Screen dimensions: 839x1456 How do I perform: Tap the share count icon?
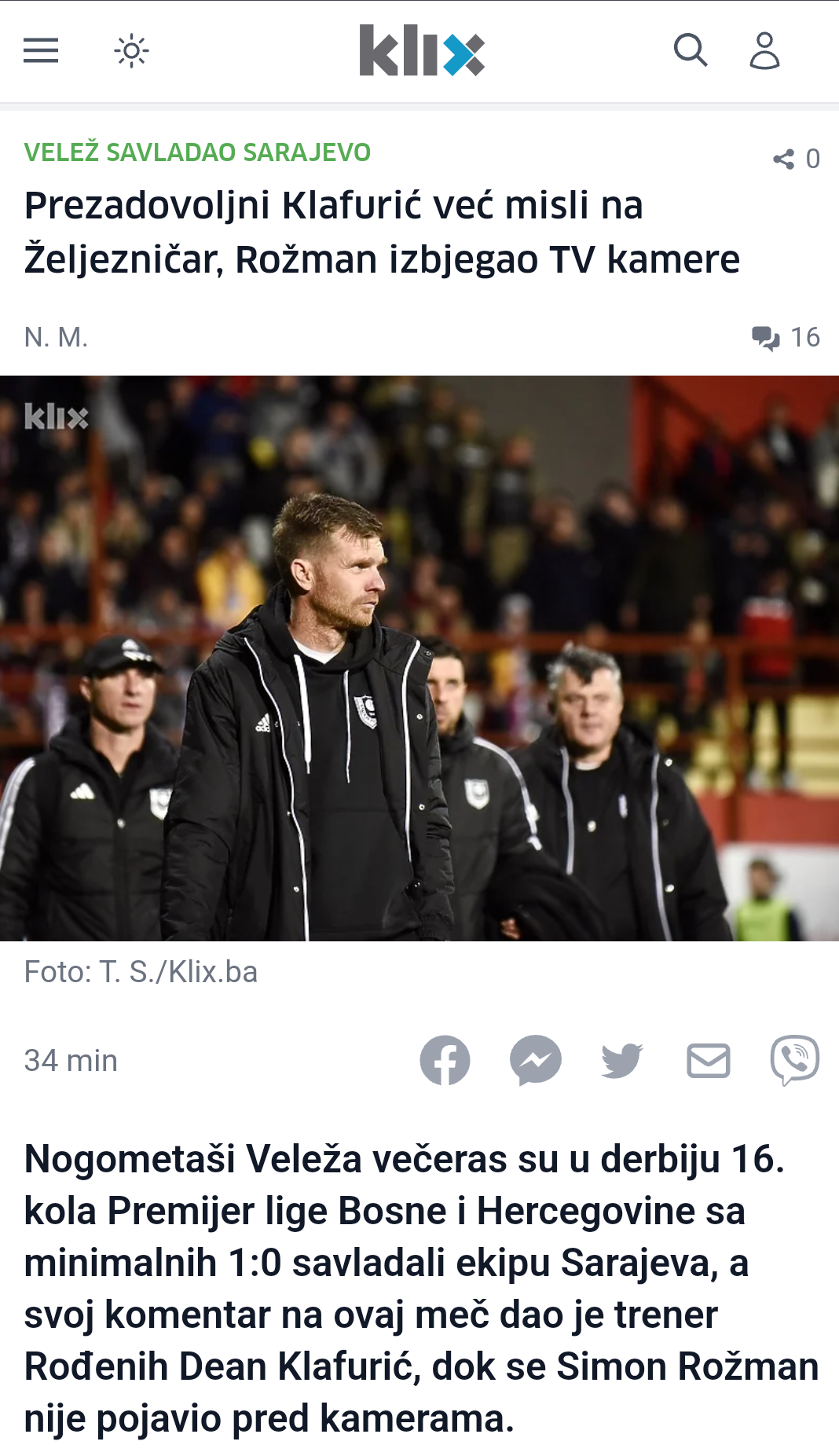point(796,159)
